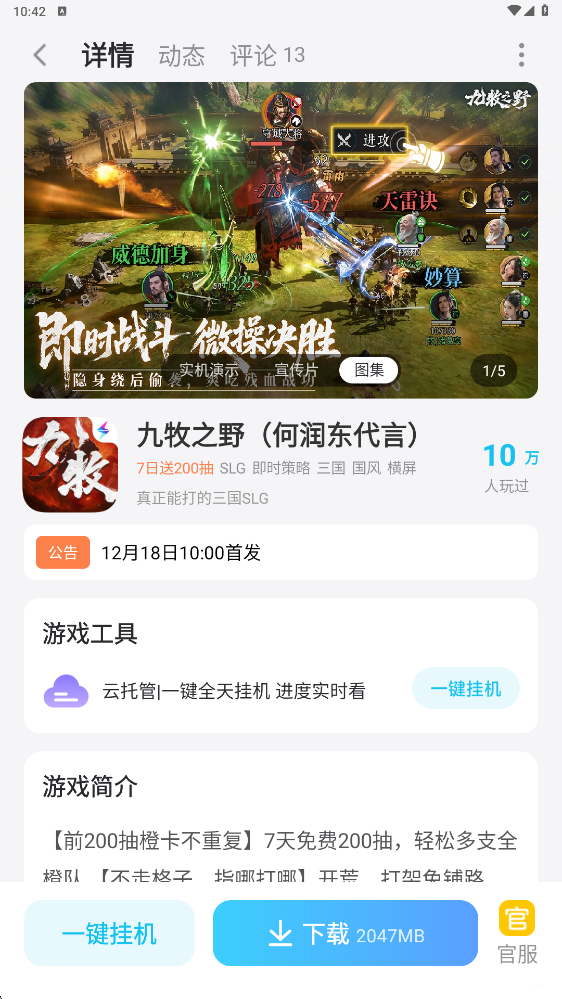This screenshot has width=562, height=999.
Task: Select the 实机演示 media chip
Action: [x=209, y=370]
